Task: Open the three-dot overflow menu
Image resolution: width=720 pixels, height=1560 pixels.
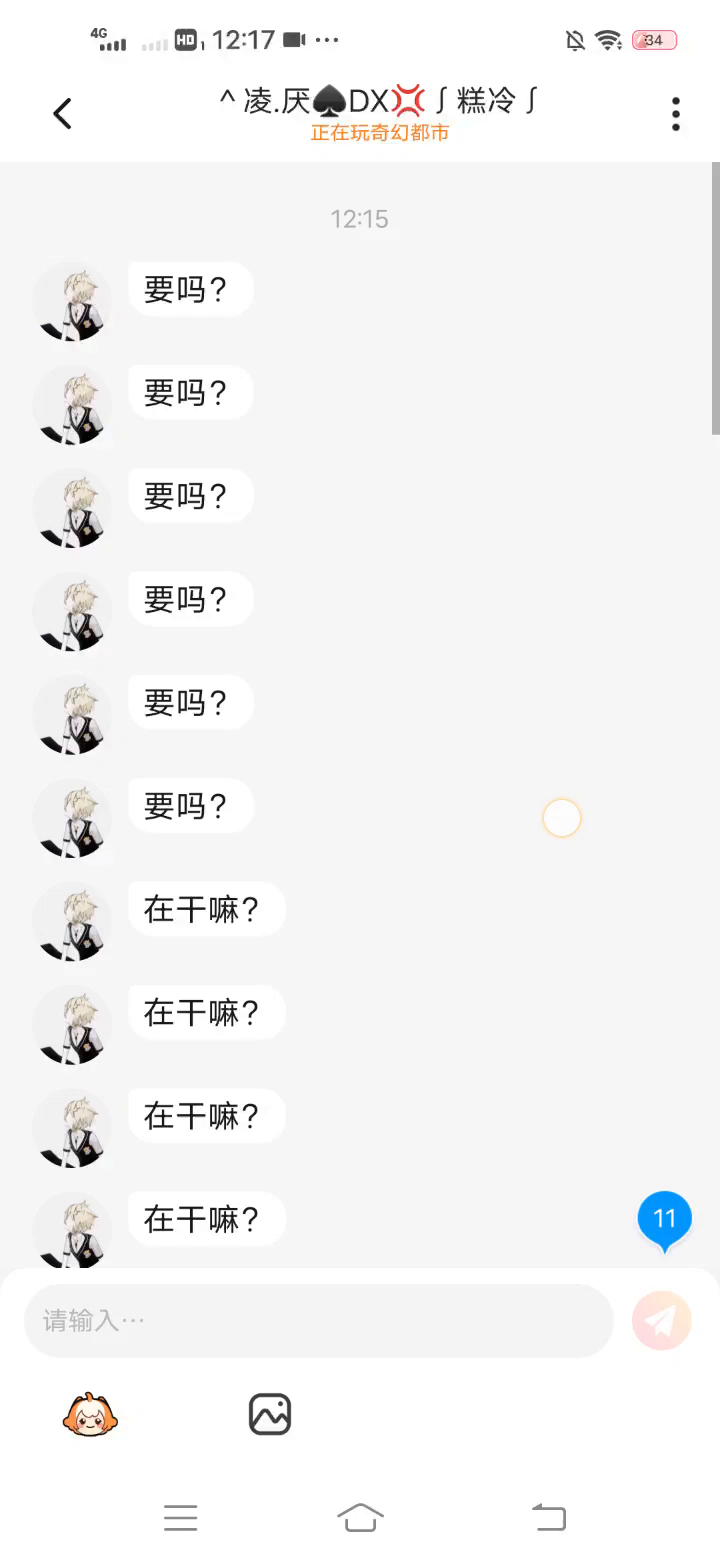Action: coord(676,114)
